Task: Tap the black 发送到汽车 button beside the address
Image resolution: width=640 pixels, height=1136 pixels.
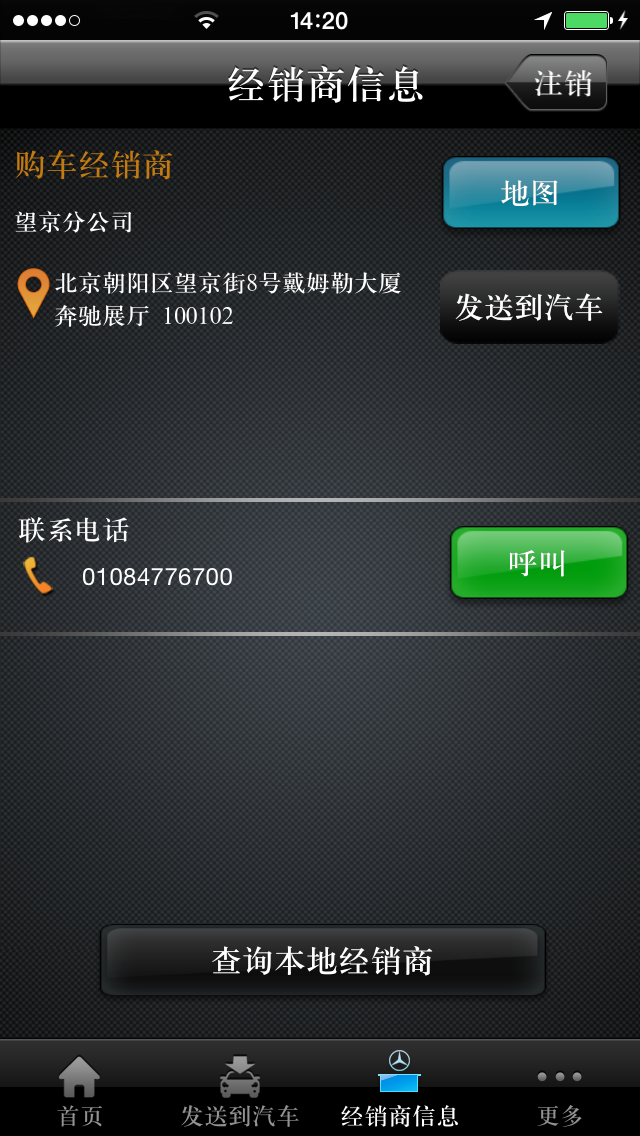Action: (529, 306)
